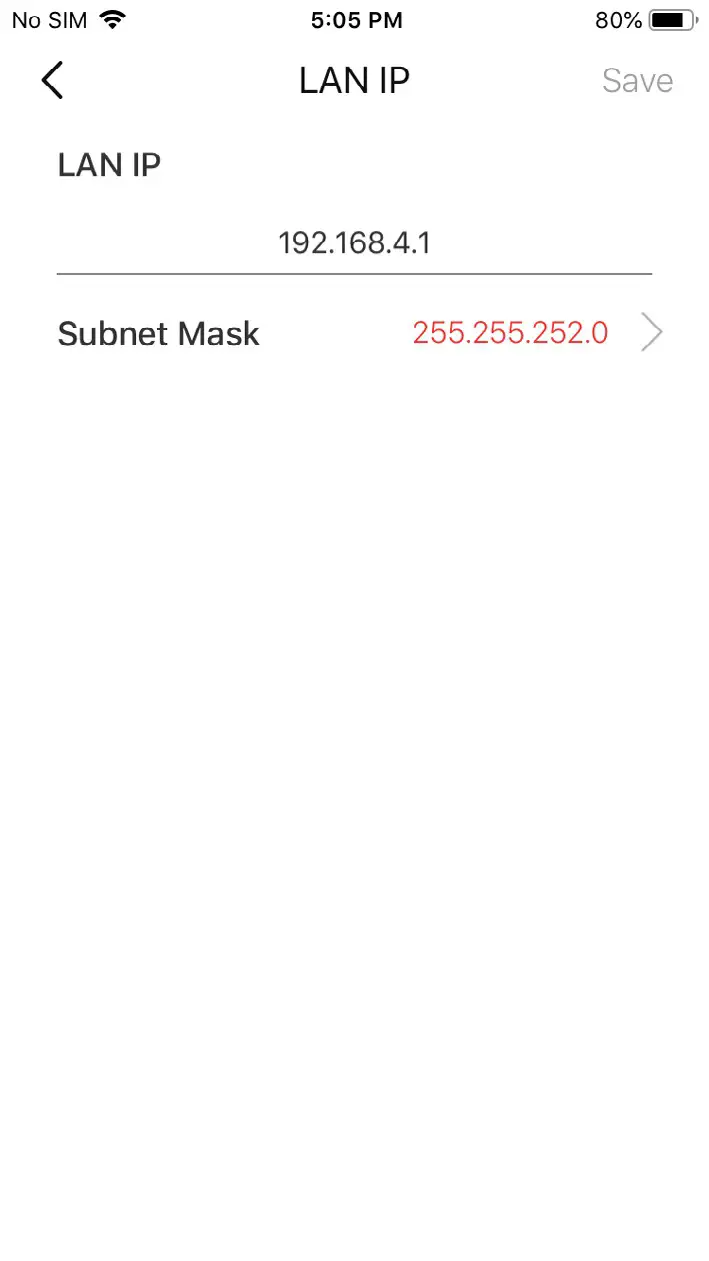This screenshot has height=1261, width=709.
Task: Edit the LAN IP address field
Action: pyautogui.click(x=354, y=243)
